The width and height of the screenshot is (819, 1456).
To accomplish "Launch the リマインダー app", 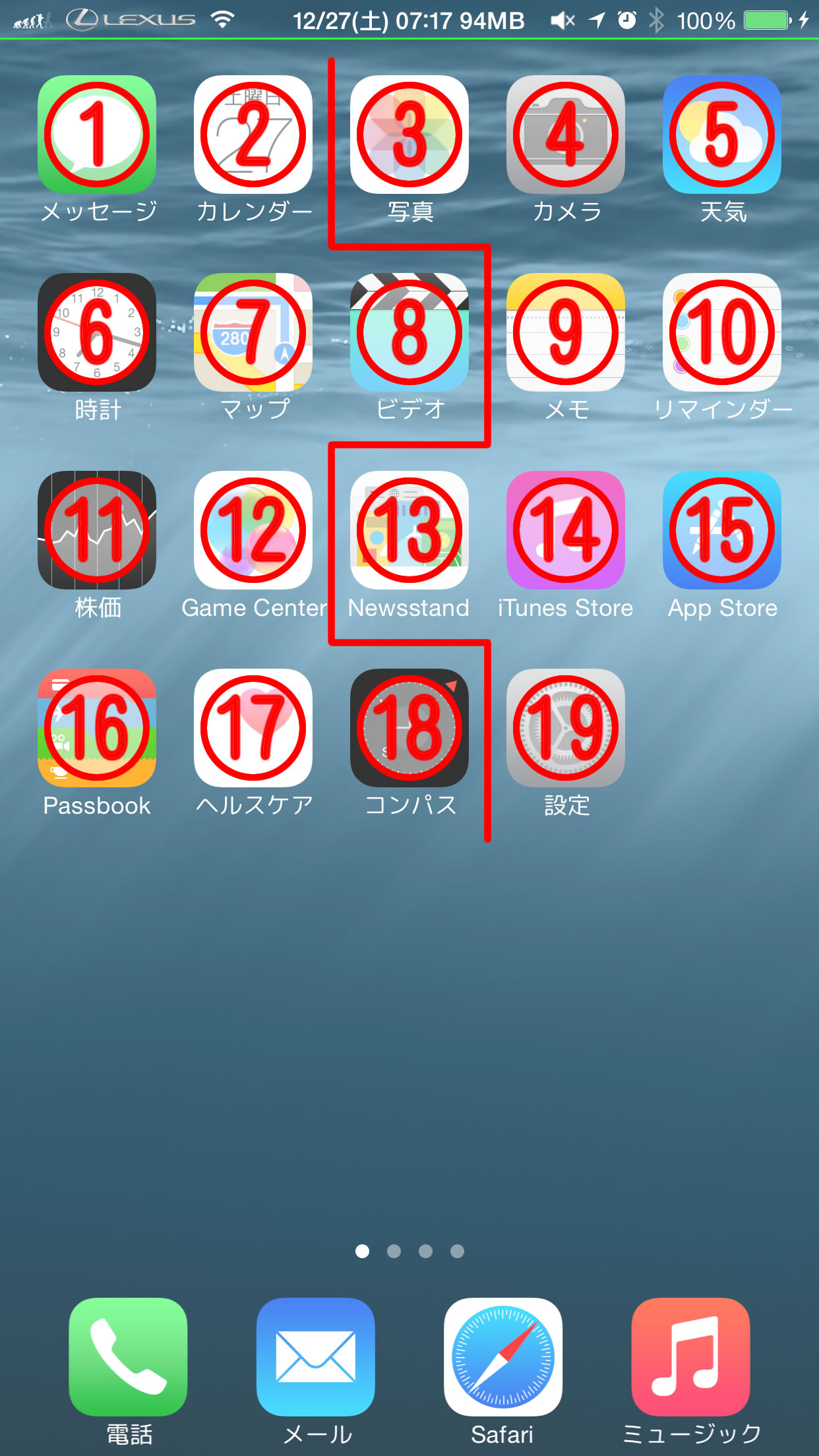I will pos(722,332).
